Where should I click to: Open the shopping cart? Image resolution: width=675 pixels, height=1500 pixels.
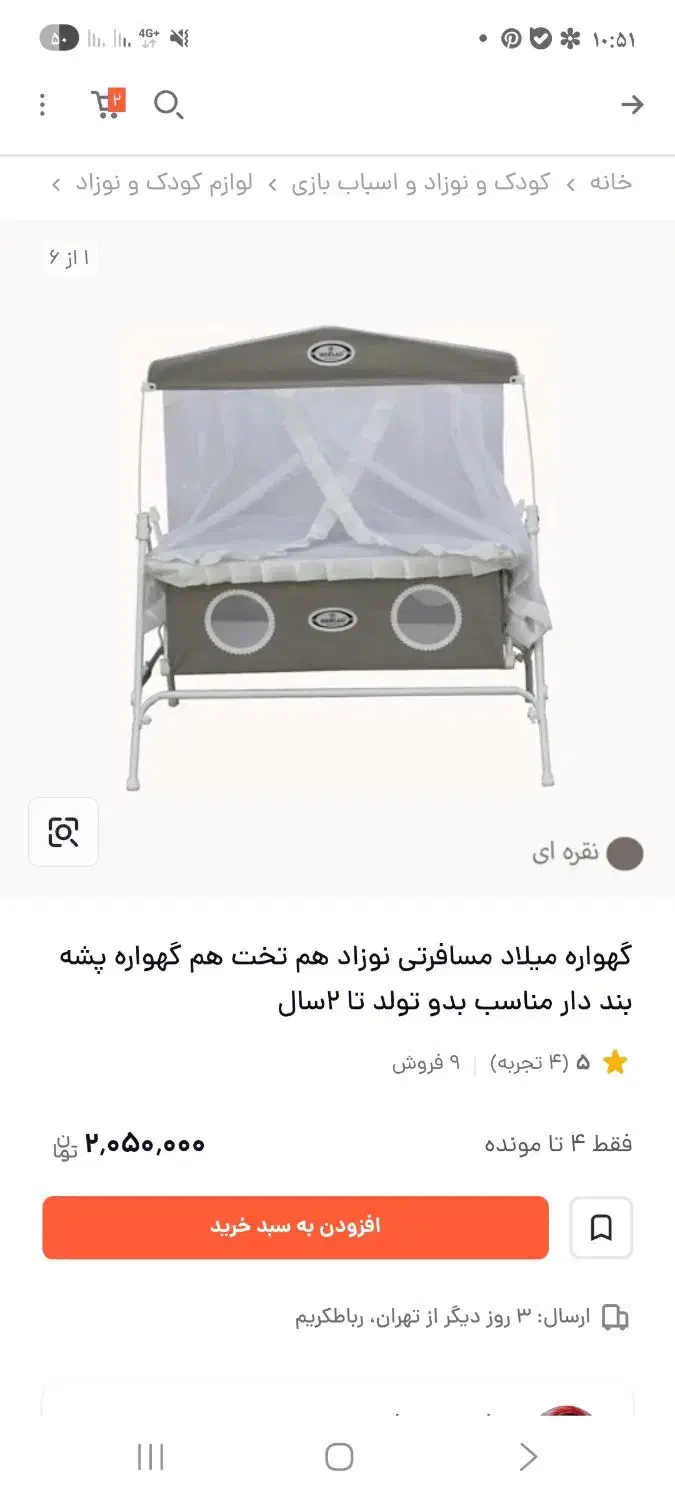click(107, 104)
